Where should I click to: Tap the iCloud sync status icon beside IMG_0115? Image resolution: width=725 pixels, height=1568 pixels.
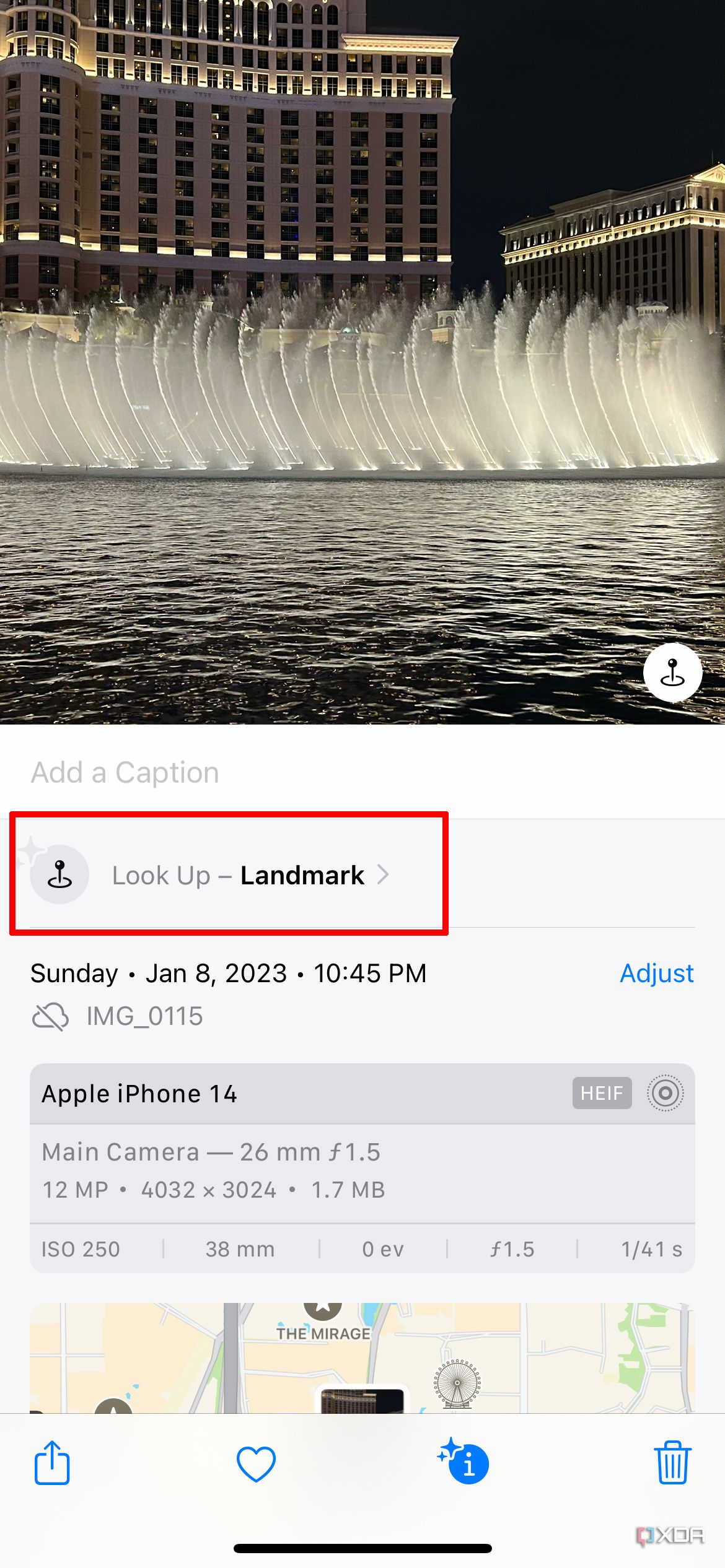[x=50, y=1014]
